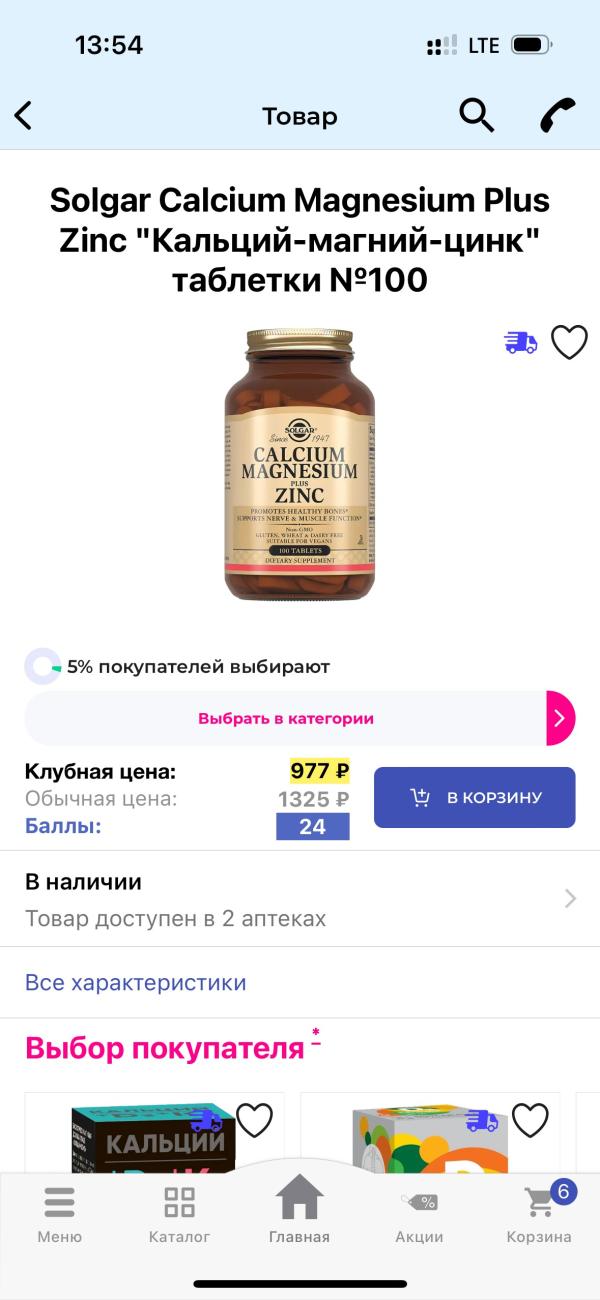
Task: Open "В наличии" pharmacy availability row
Action: point(299,899)
